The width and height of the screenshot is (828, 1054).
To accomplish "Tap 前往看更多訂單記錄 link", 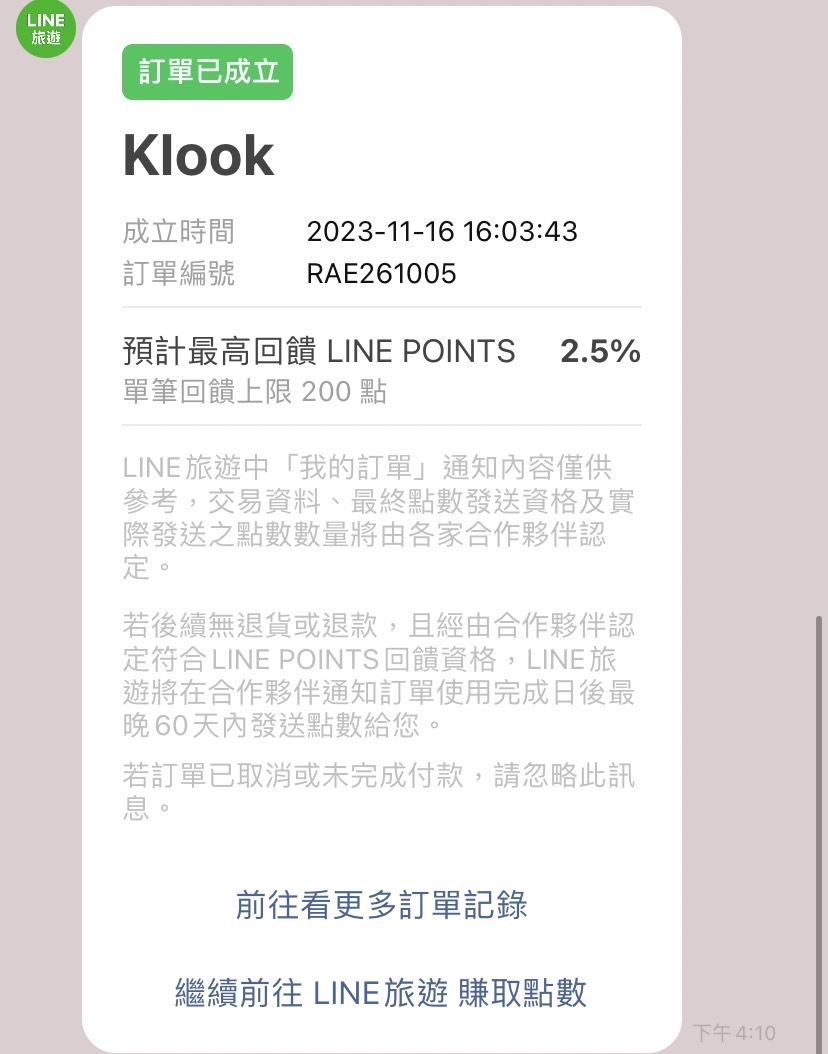I will pyautogui.click(x=381, y=904).
